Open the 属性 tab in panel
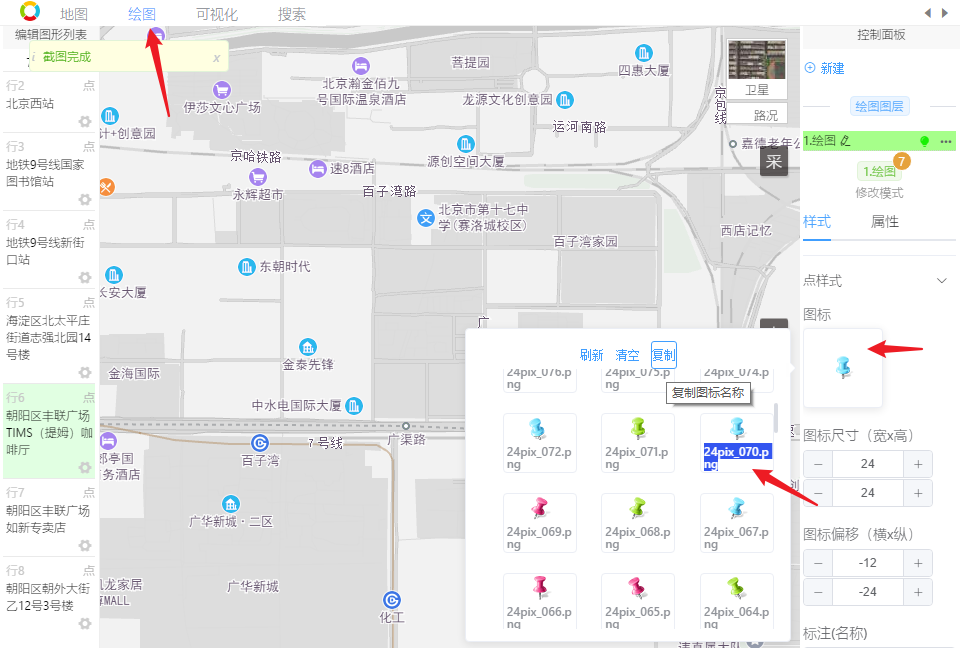This screenshot has height=648, width=960. [x=885, y=222]
